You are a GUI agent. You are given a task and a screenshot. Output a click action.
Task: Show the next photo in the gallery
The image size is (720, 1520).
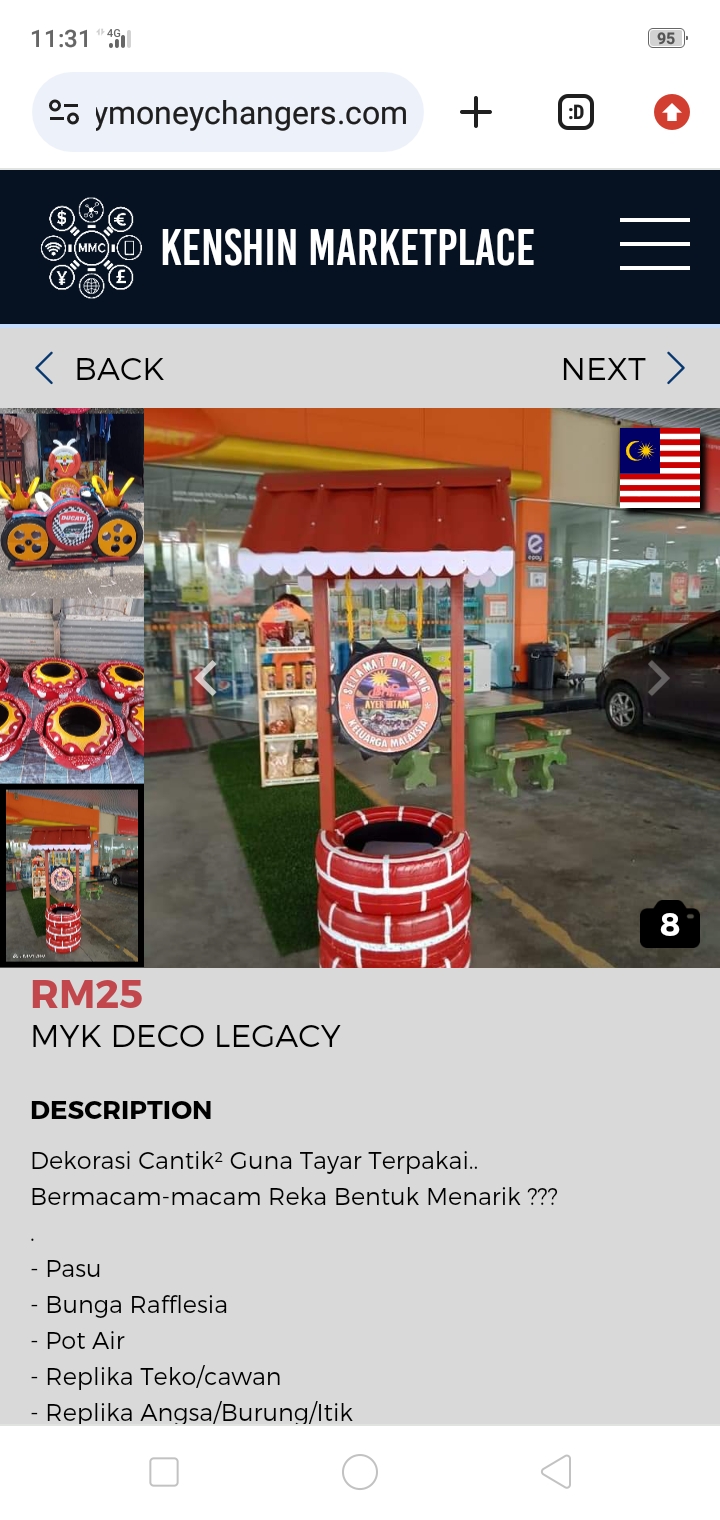[658, 679]
